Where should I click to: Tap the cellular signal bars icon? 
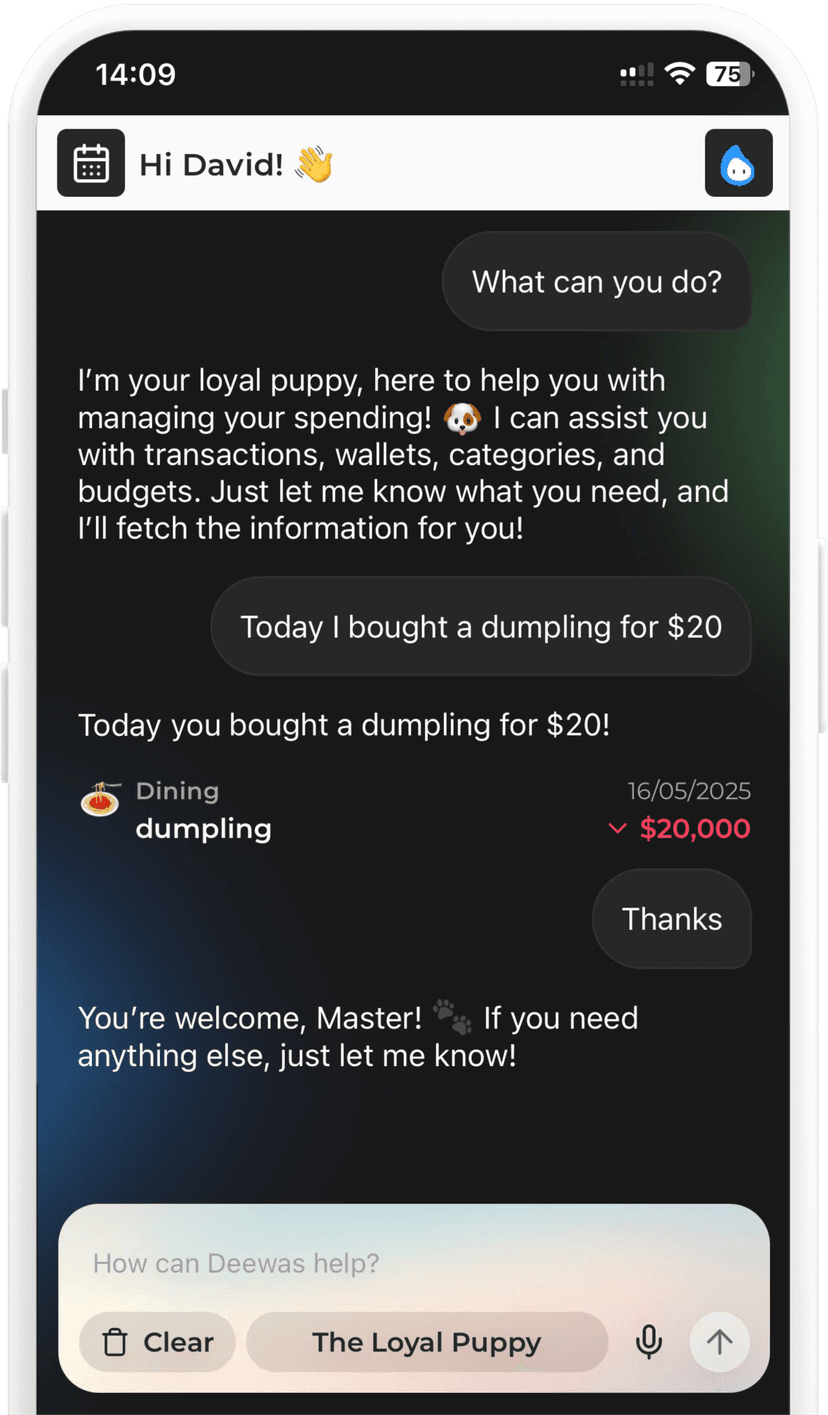click(x=636, y=74)
